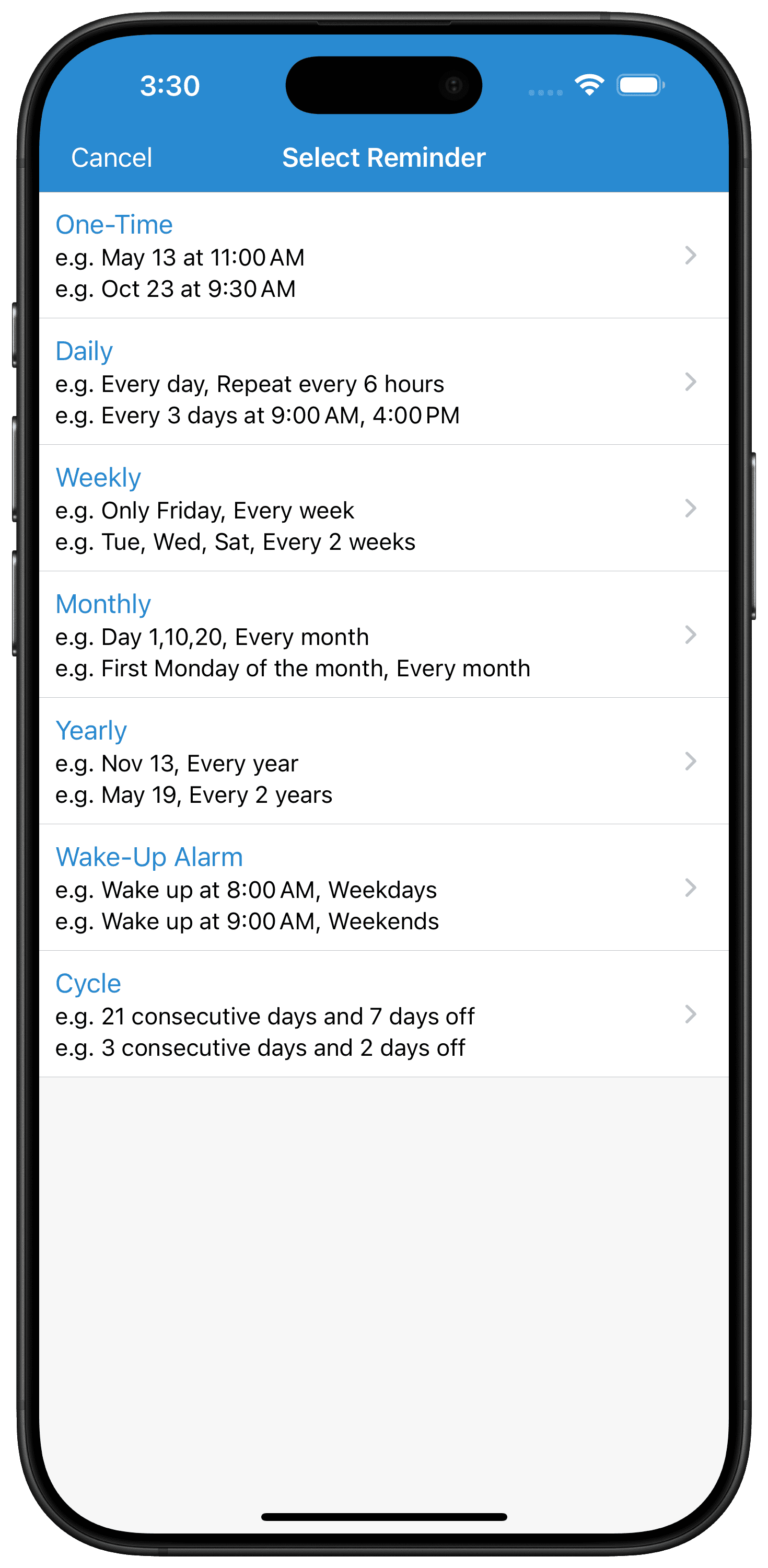Choose the Daily reminder option

click(x=384, y=382)
